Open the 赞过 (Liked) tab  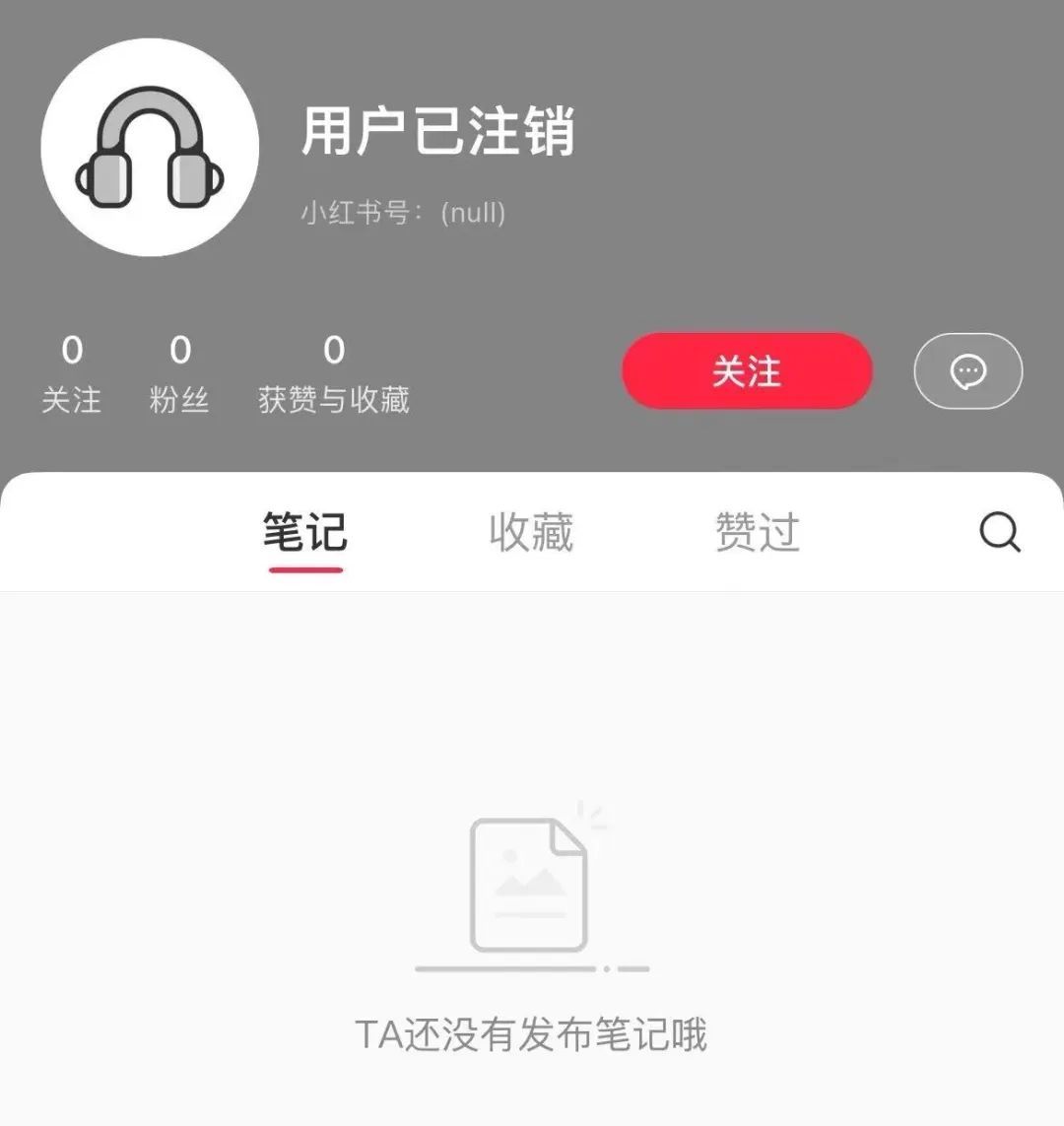pyautogui.click(x=757, y=532)
